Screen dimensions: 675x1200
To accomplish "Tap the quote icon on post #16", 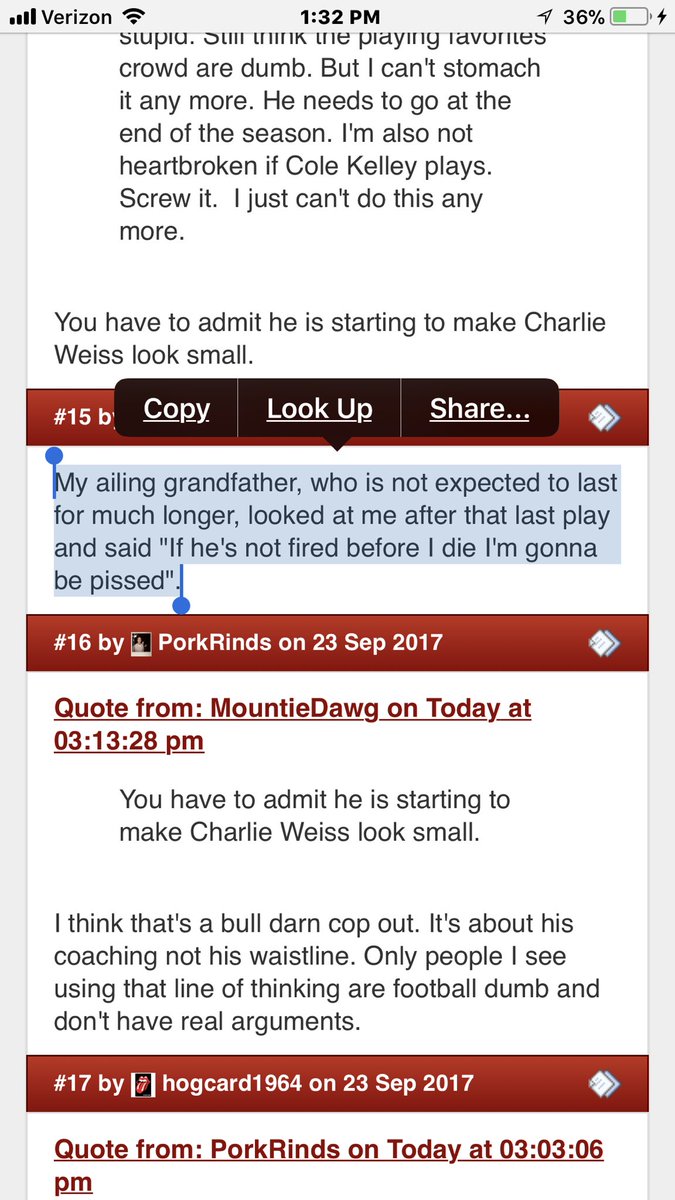I will coord(604,641).
